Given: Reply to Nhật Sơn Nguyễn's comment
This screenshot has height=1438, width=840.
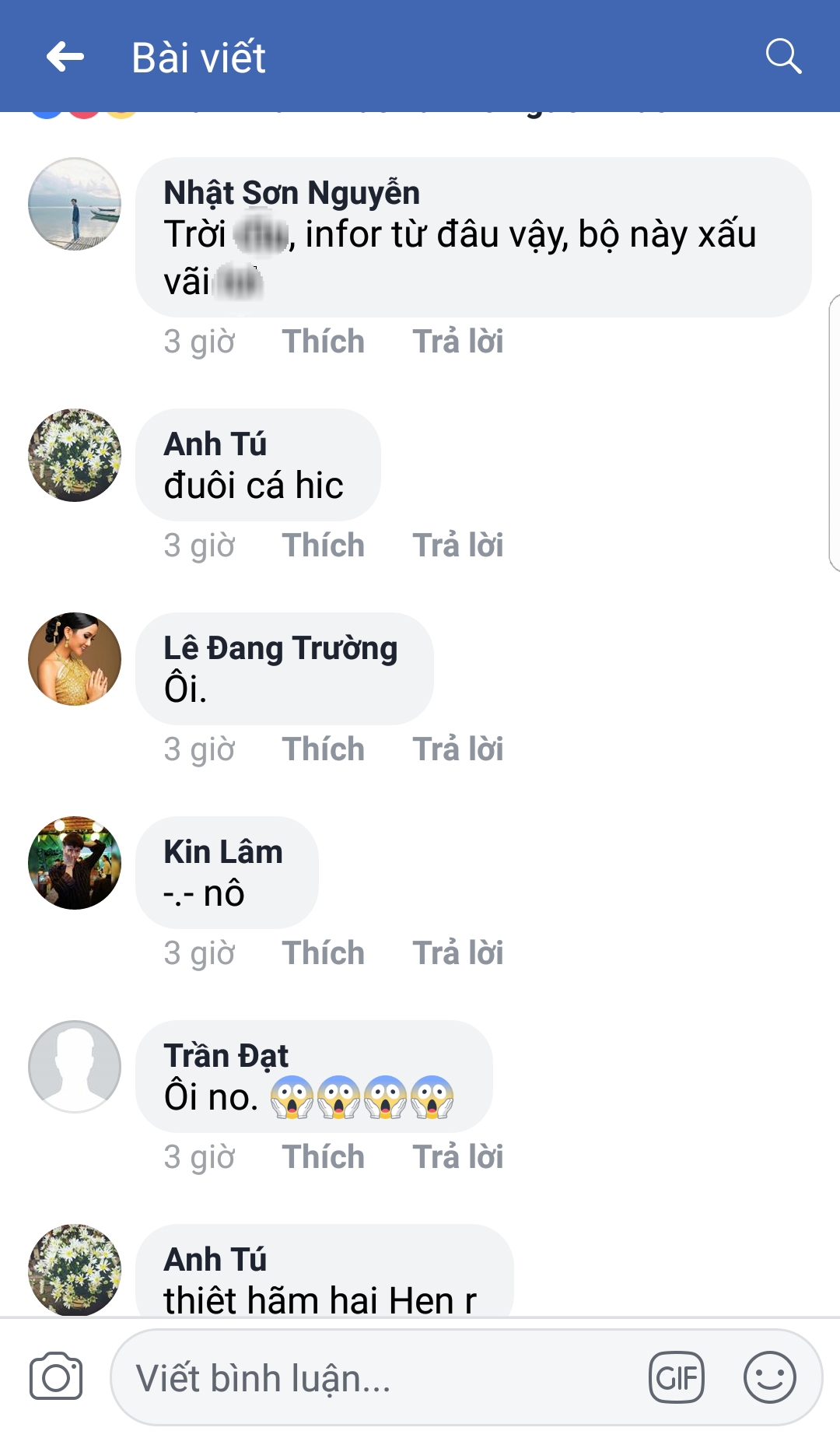Looking at the screenshot, I should (x=457, y=342).
